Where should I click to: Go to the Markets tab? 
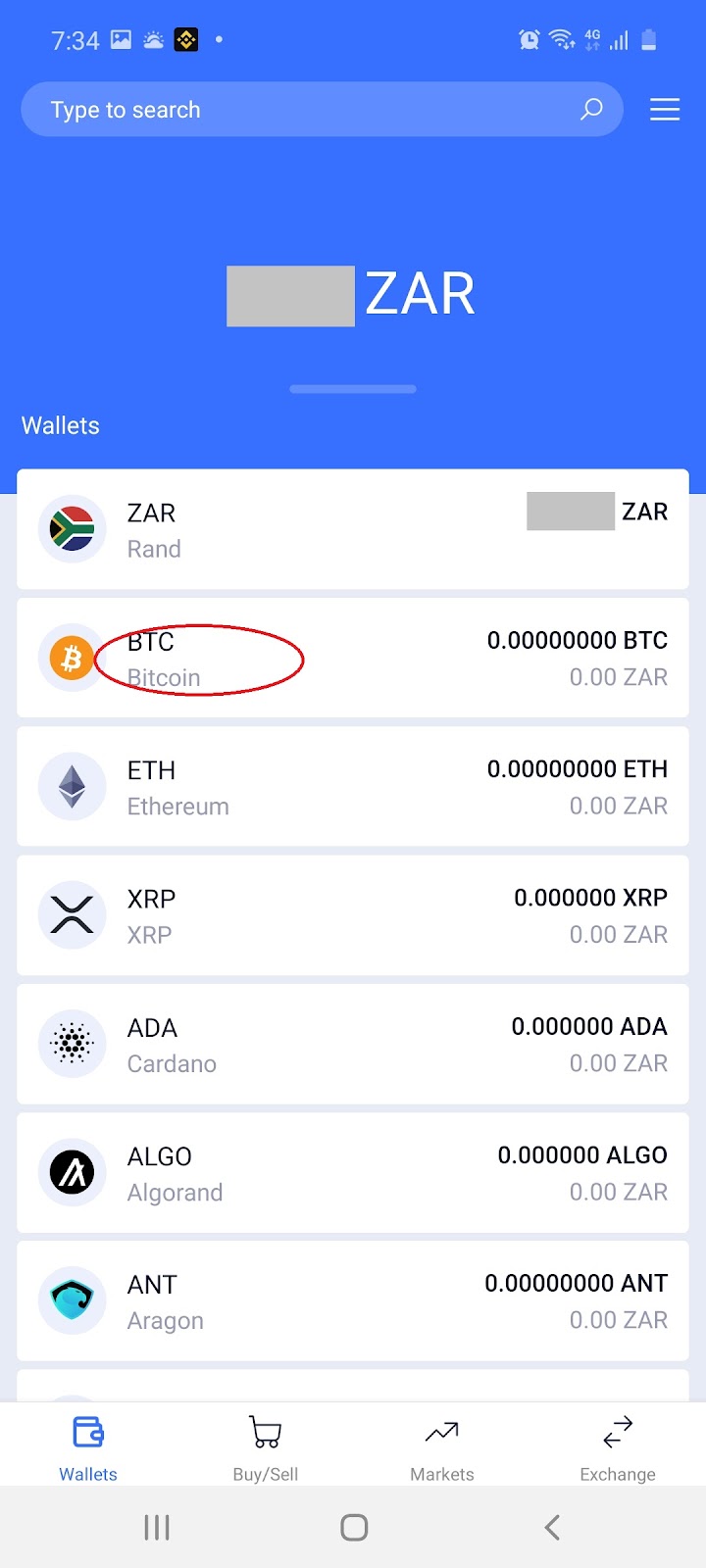coord(441,1446)
